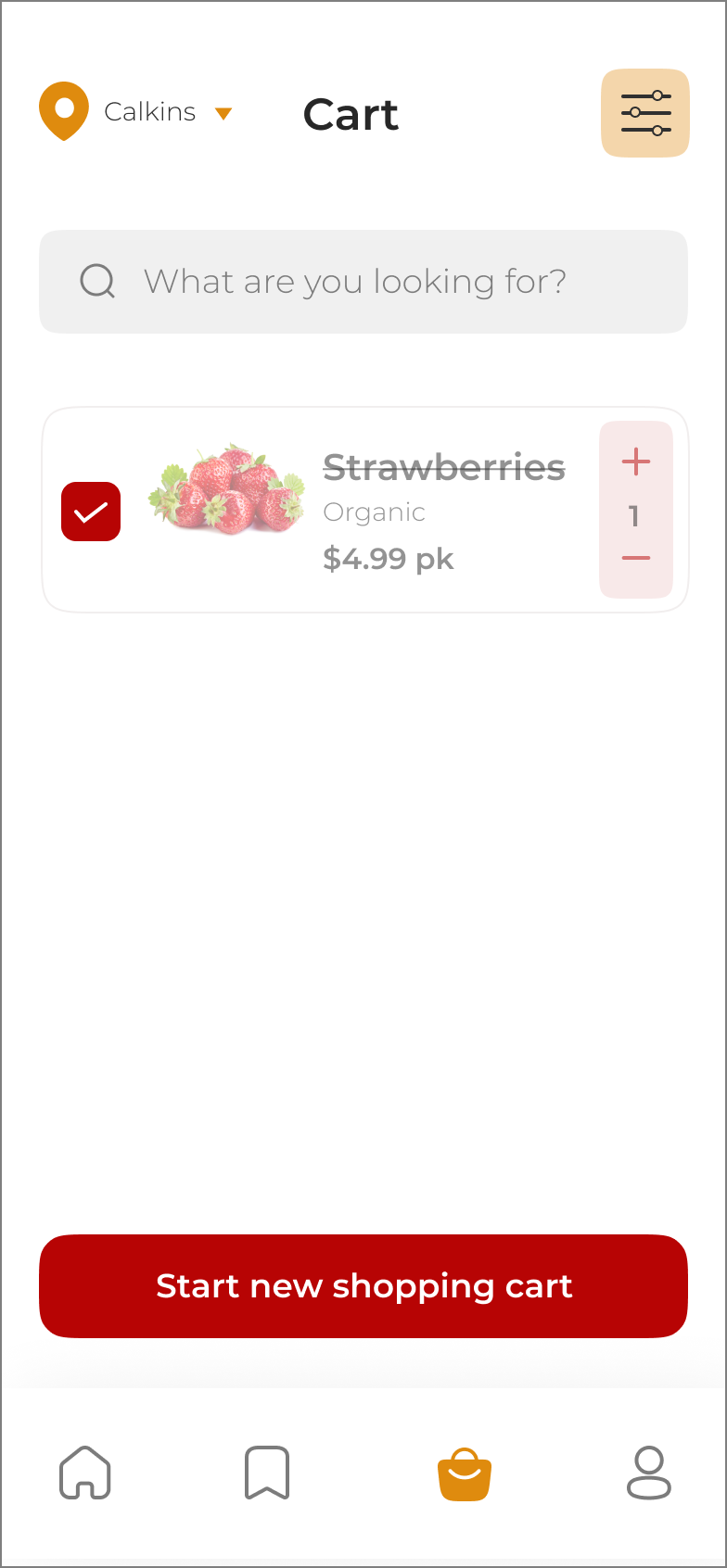This screenshot has width=727, height=1568.
Task: Select the shopping bag cart tab
Action: pyautogui.click(x=465, y=1474)
